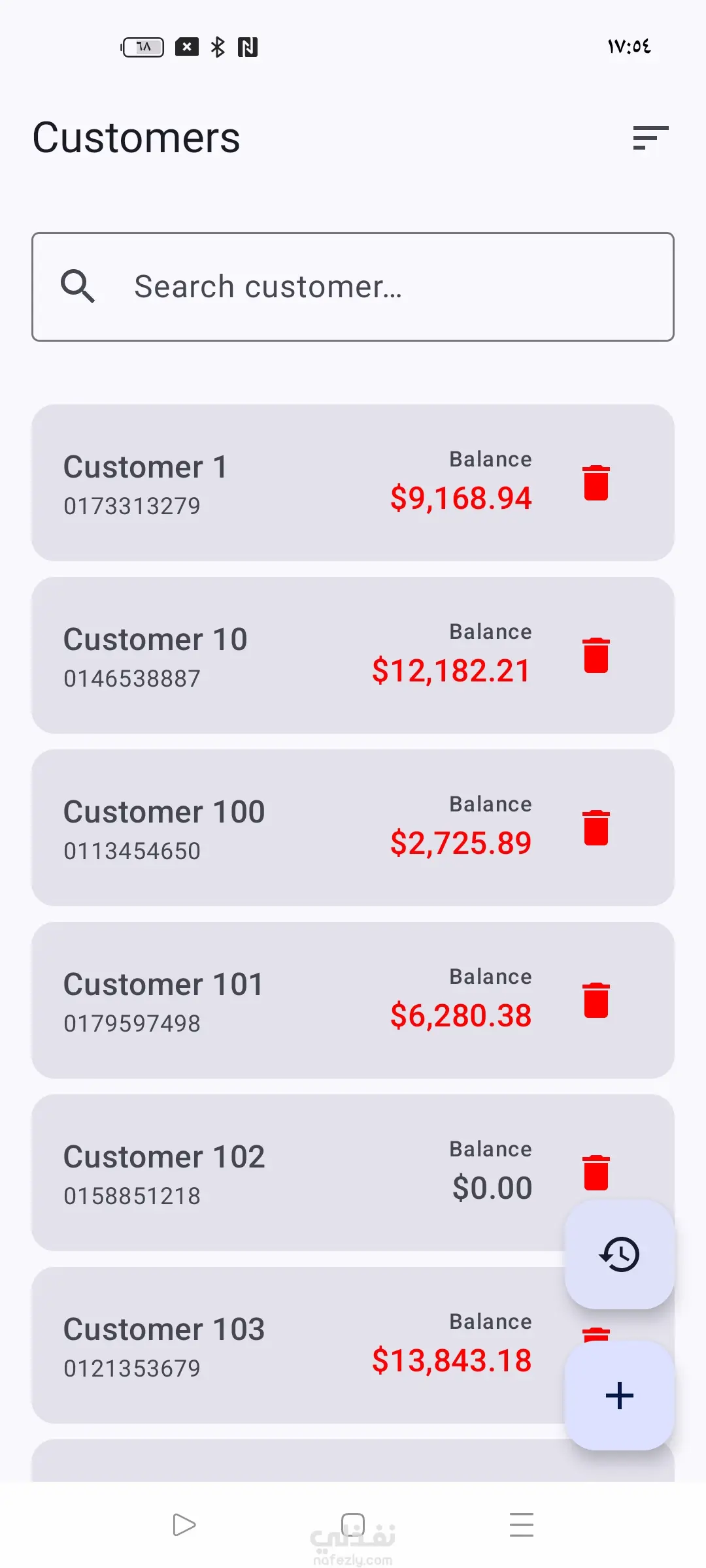Delete Customer 1 with trash icon
The width and height of the screenshot is (706, 1568).
pyautogui.click(x=596, y=483)
